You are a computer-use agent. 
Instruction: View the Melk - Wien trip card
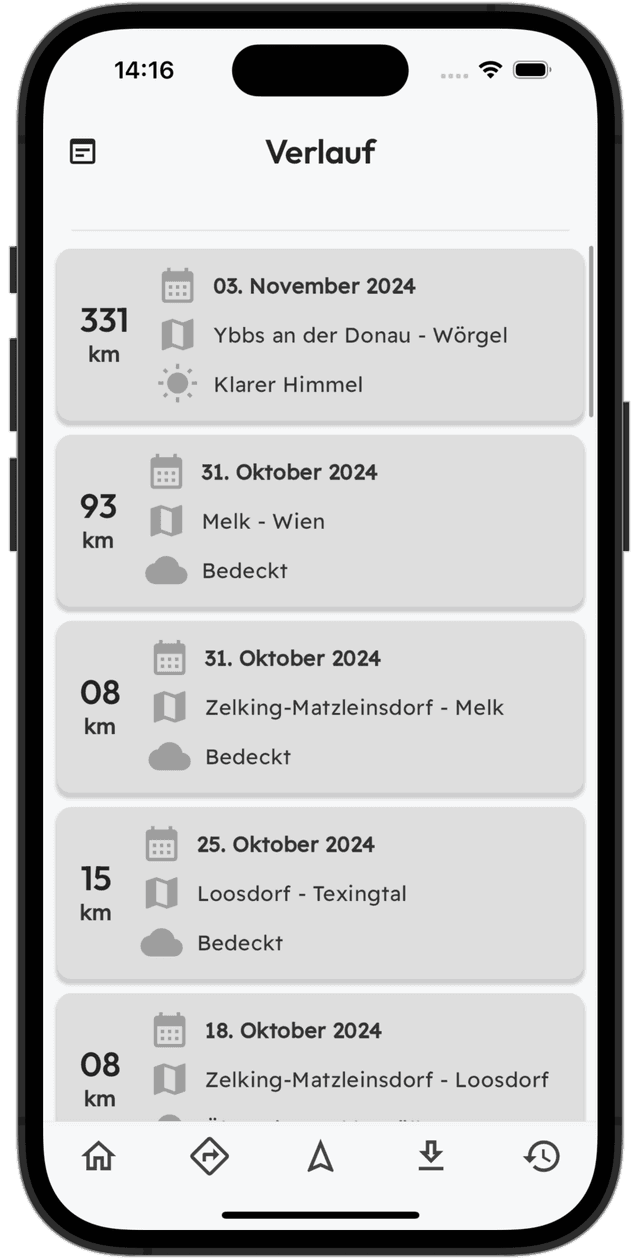[320, 521]
